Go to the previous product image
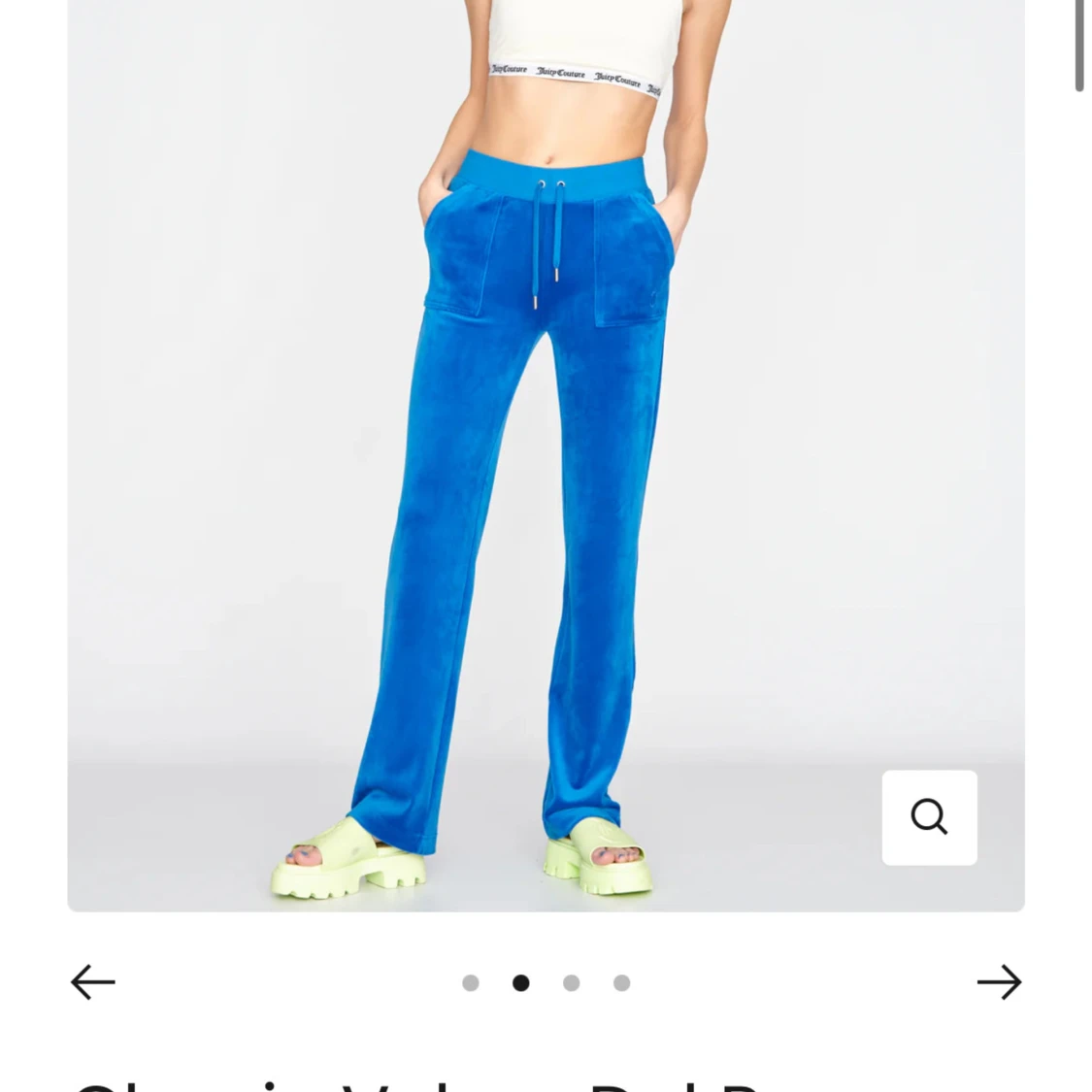 pos(93,982)
